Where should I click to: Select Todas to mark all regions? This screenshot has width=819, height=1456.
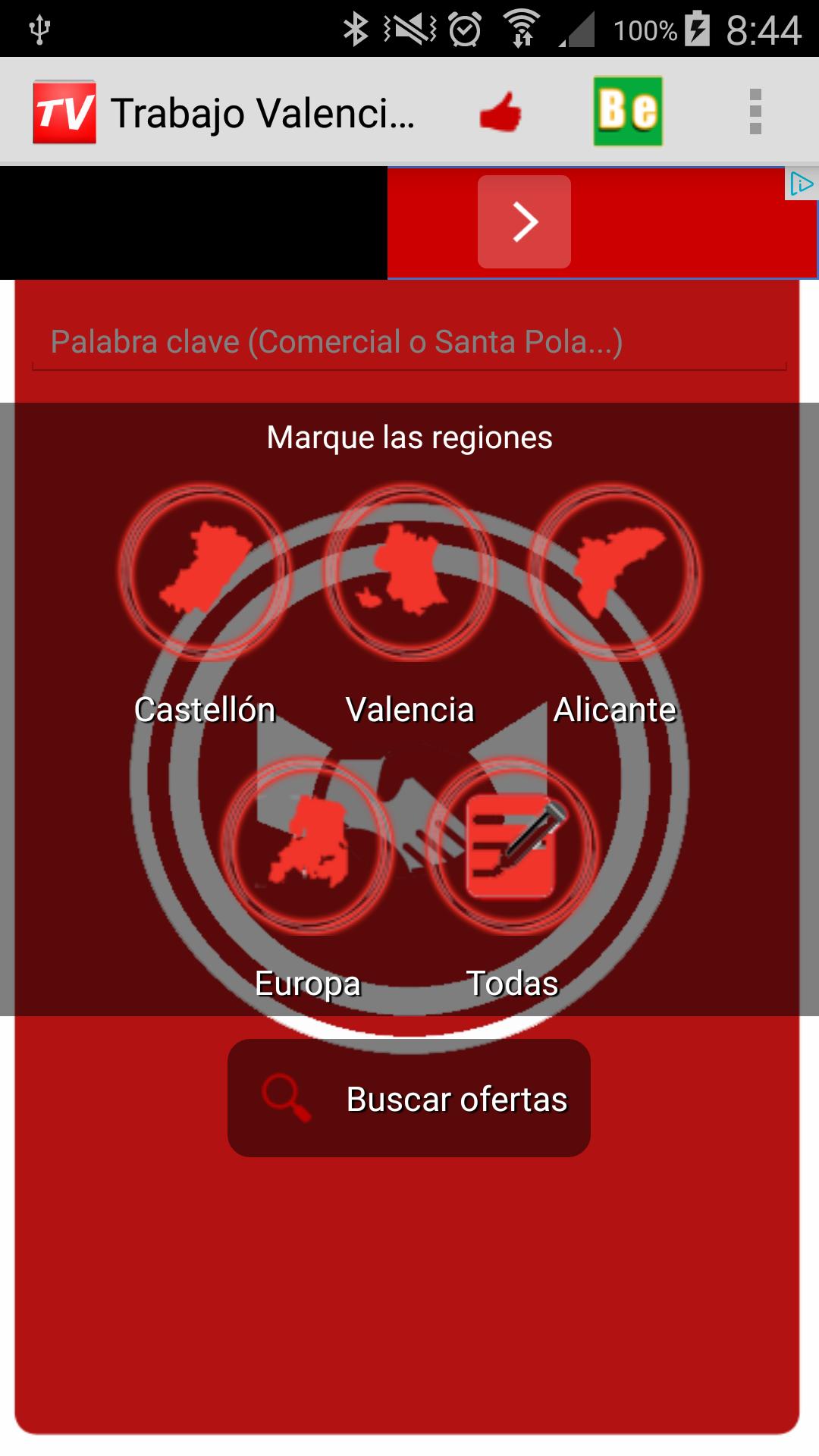[x=512, y=847]
